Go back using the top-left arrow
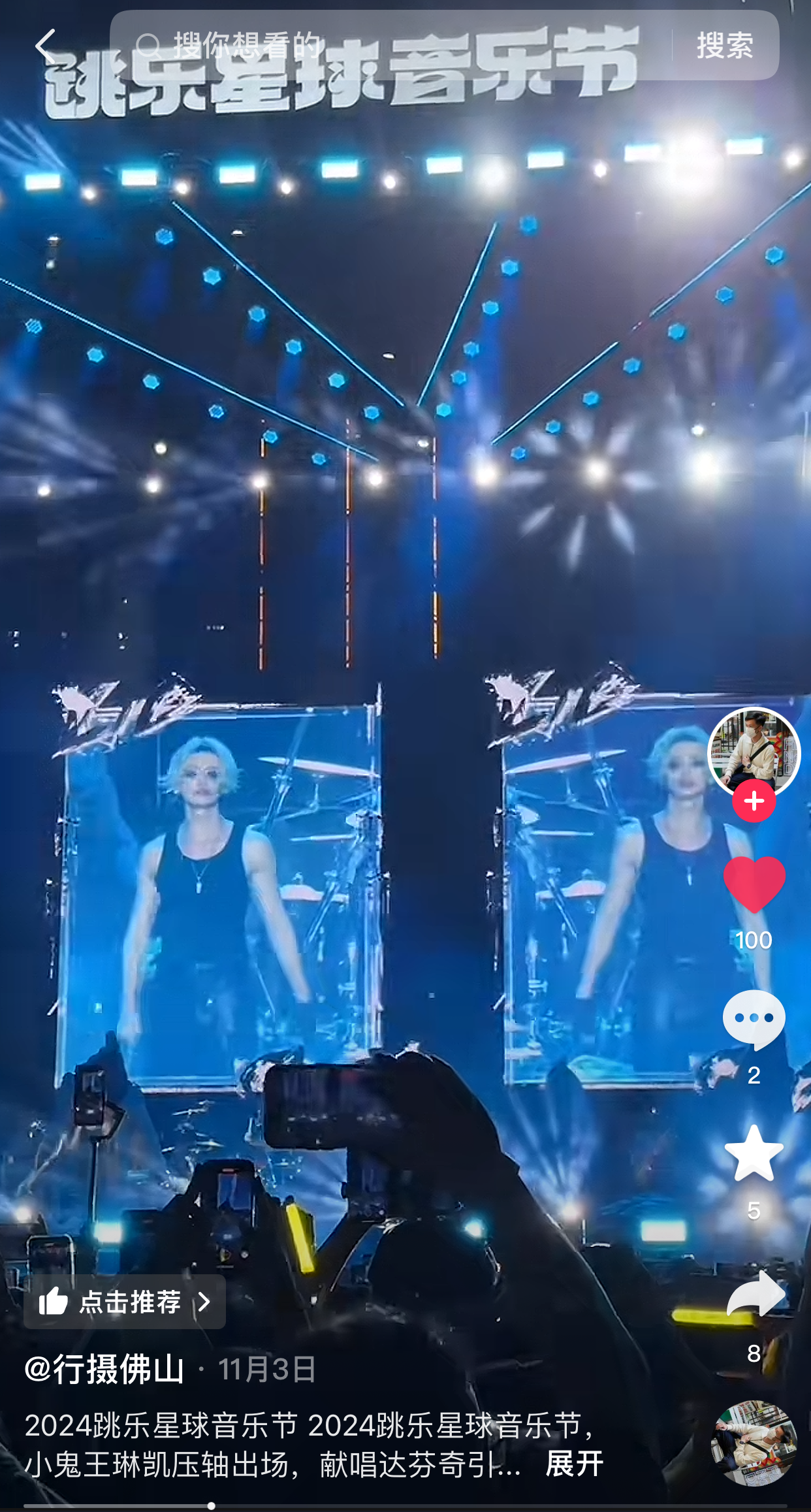Image resolution: width=811 pixels, height=1512 pixels. click(44, 47)
